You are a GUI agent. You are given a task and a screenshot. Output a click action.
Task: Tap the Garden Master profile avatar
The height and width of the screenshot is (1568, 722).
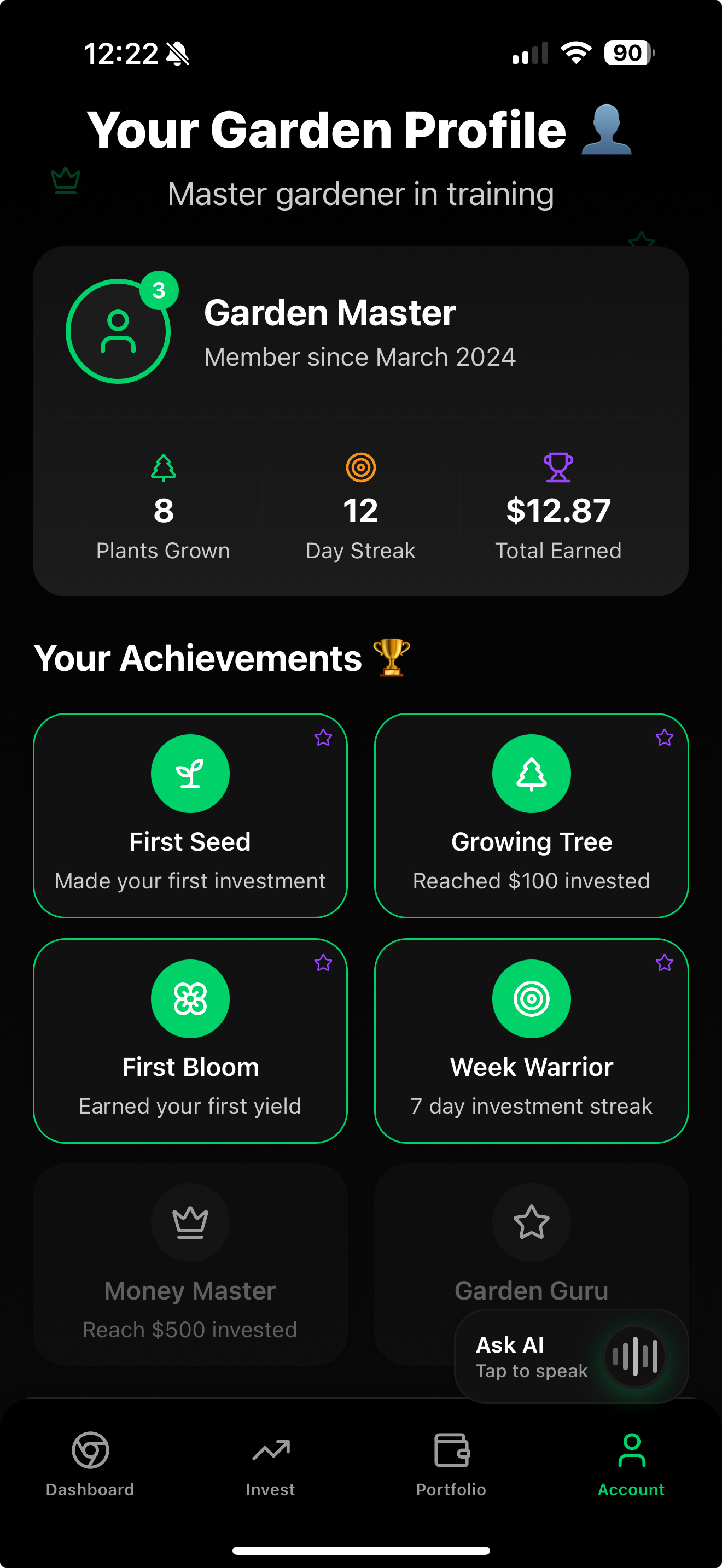click(118, 331)
